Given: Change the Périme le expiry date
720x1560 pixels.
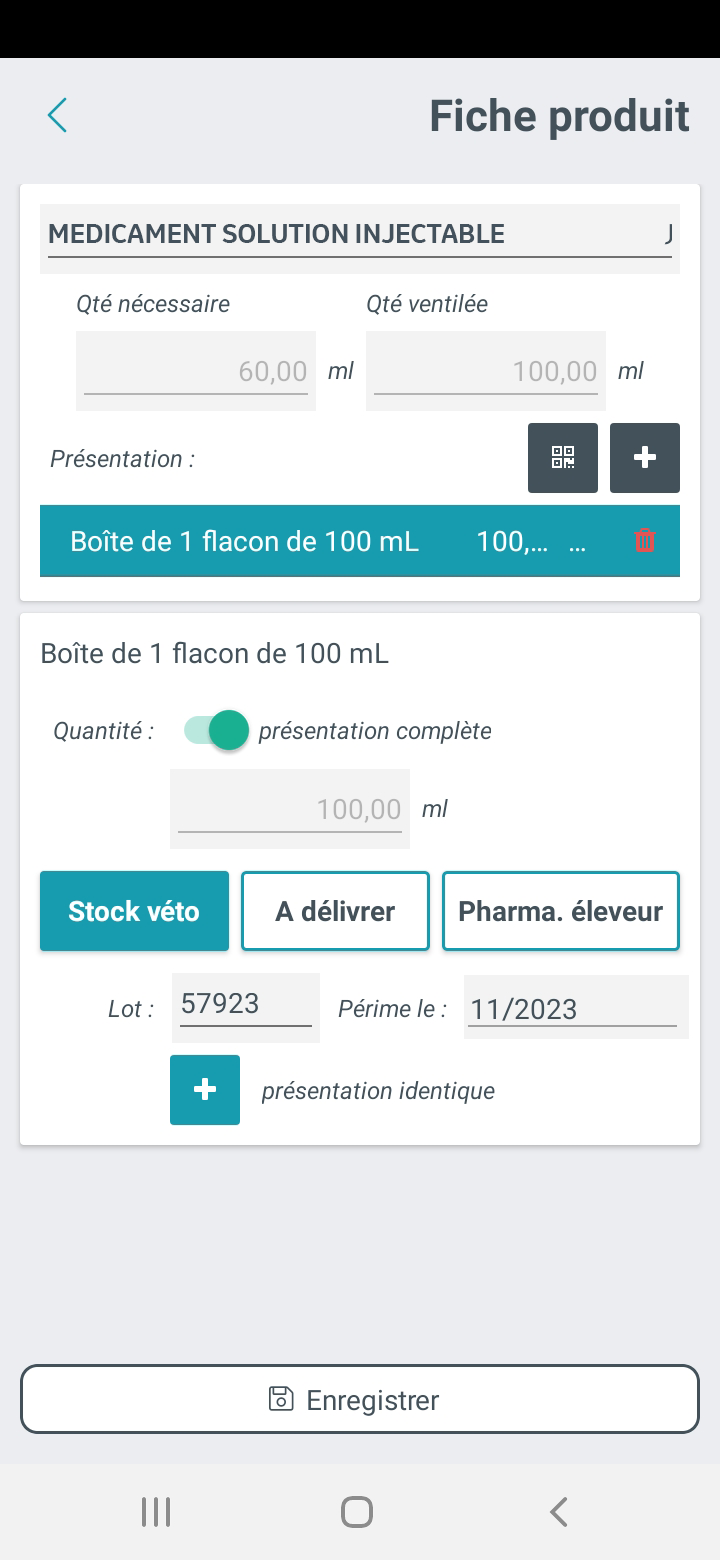Looking at the screenshot, I should coord(576,1007).
